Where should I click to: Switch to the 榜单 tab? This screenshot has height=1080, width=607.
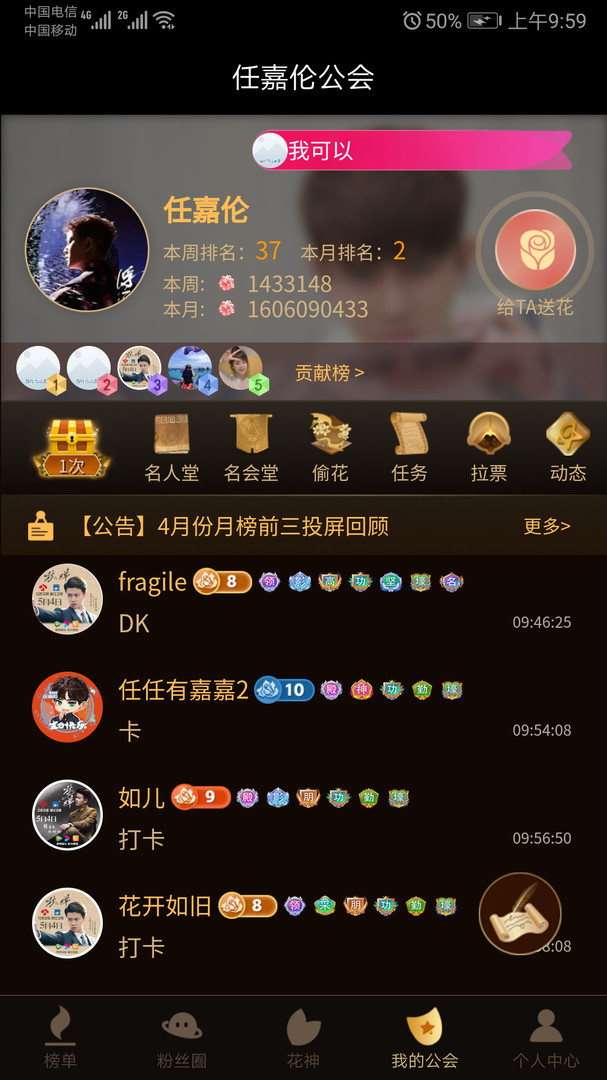60,1038
